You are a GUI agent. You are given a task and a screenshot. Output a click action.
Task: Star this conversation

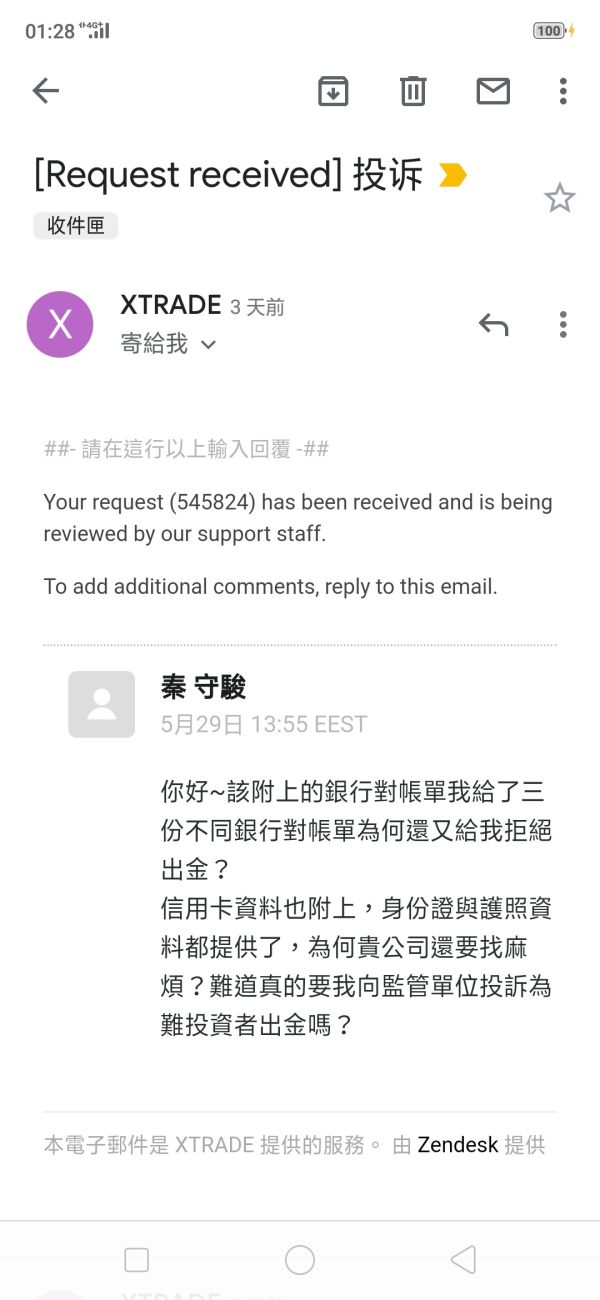tap(559, 198)
